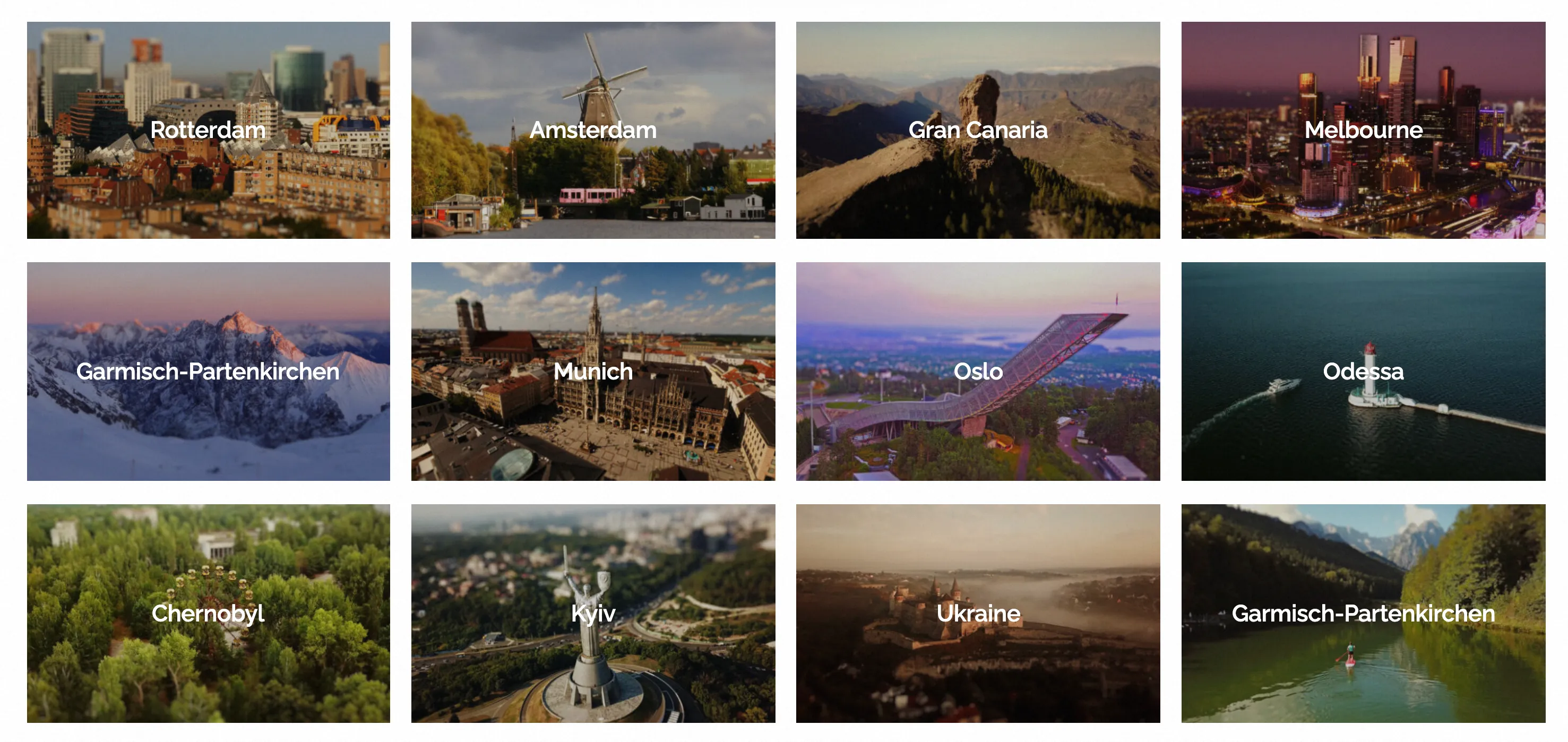The width and height of the screenshot is (1568, 742).
Task: Tap the Munich tile
Action: (x=593, y=372)
